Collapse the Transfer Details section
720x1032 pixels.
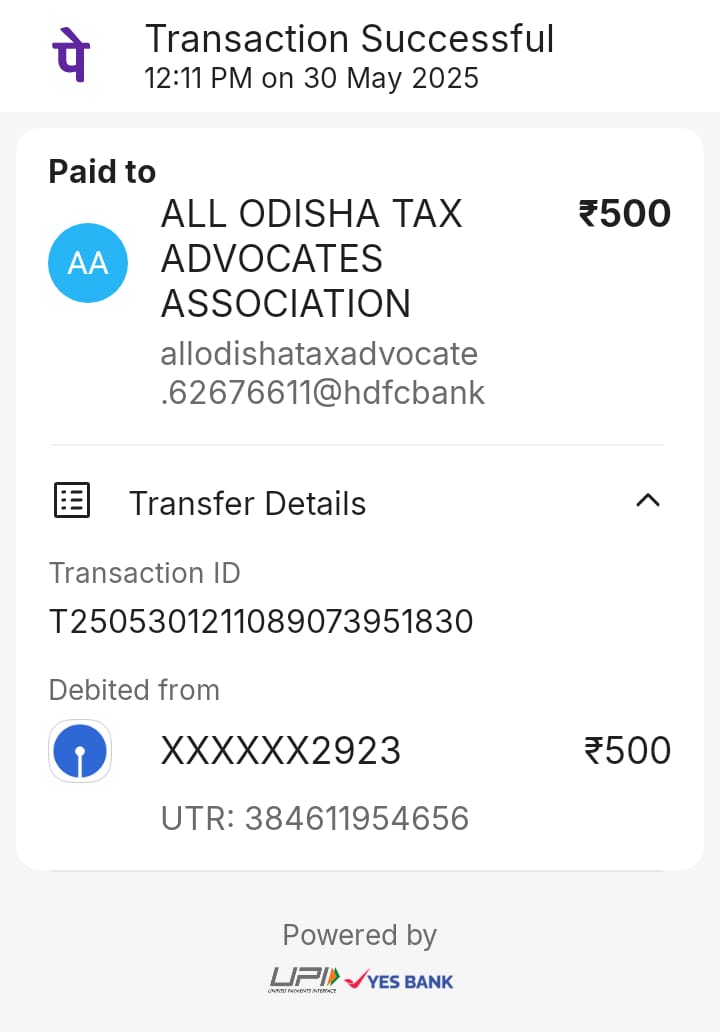click(x=648, y=501)
